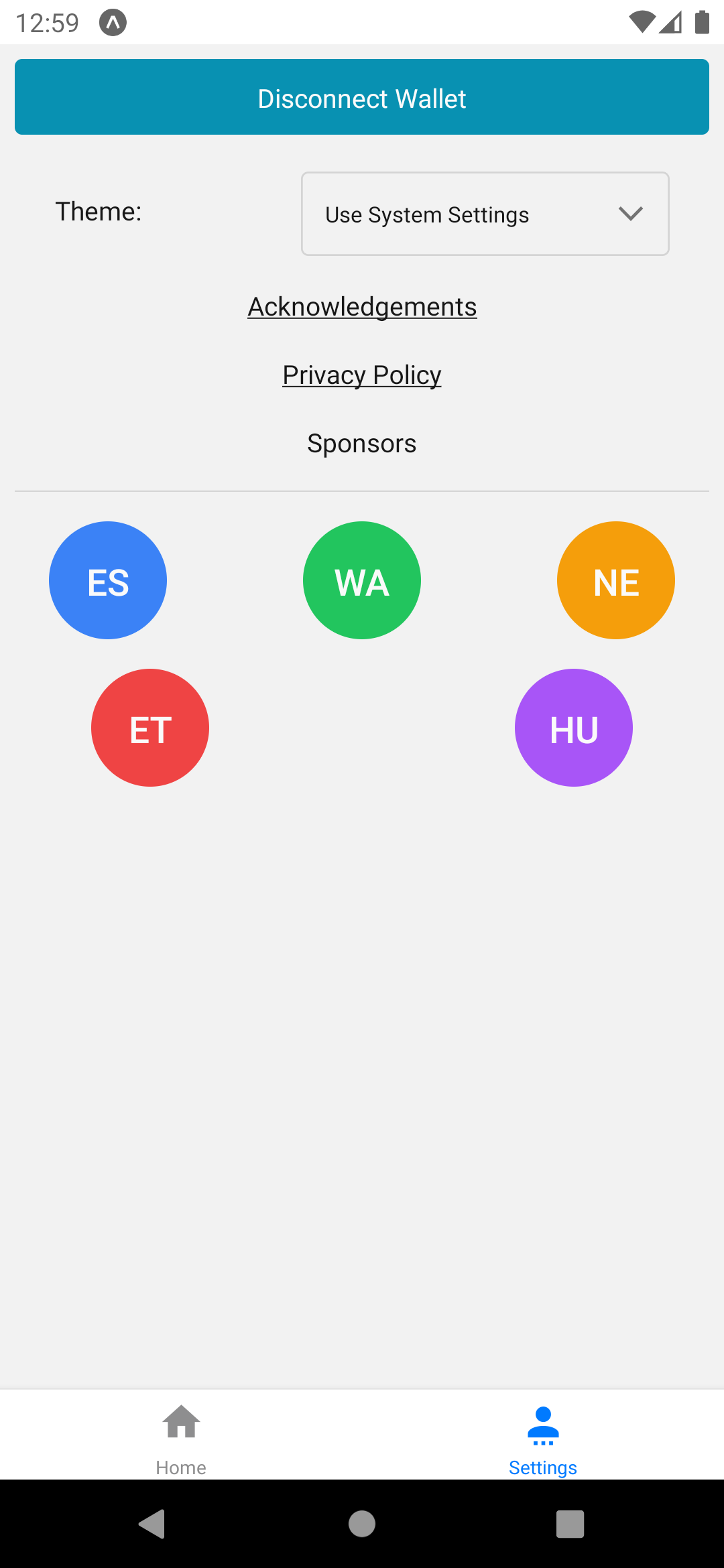This screenshot has height=1568, width=724.
Task: Open the Acknowledgements link
Action: point(362,307)
